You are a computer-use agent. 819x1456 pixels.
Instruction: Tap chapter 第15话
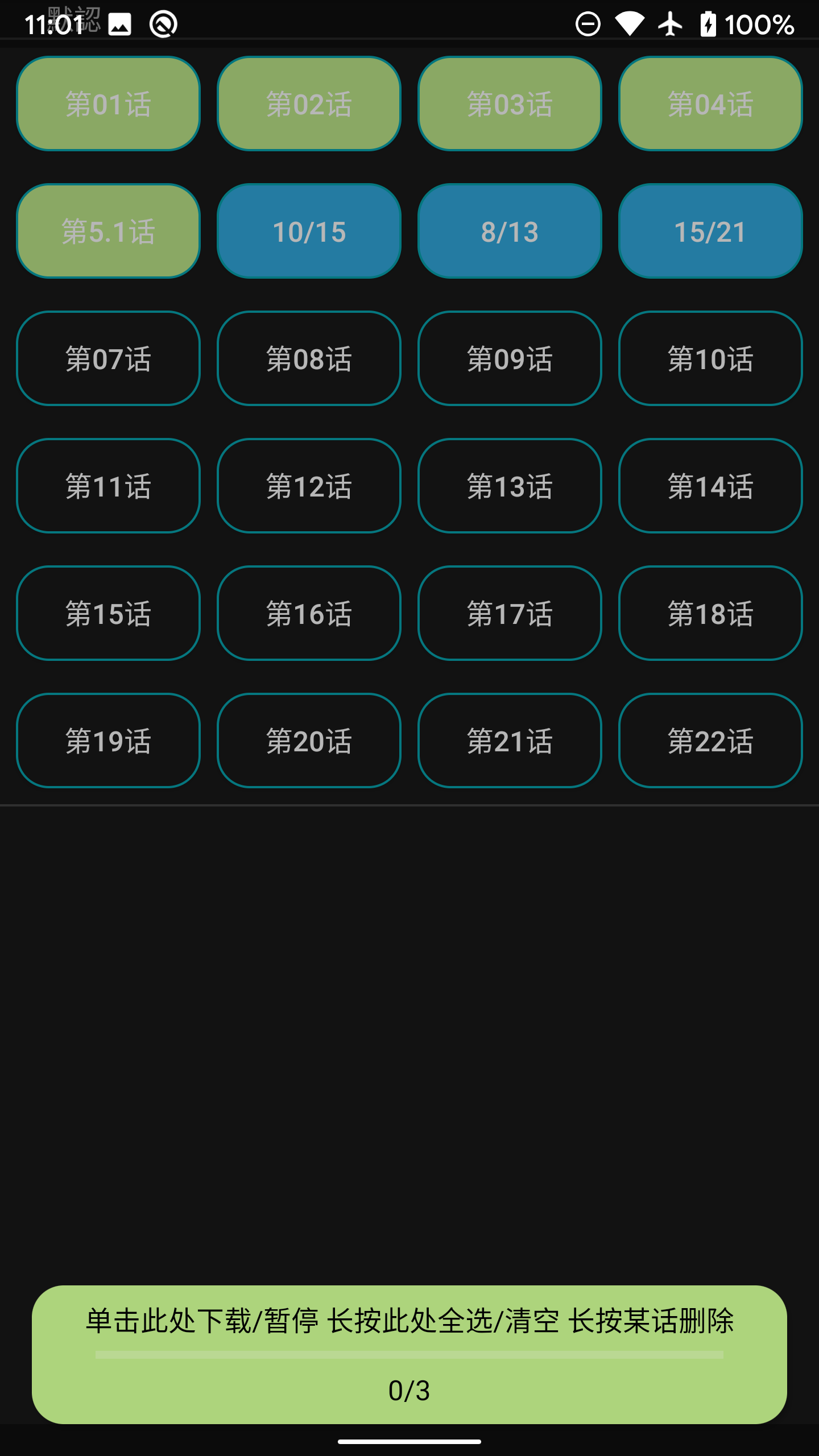coord(108,613)
